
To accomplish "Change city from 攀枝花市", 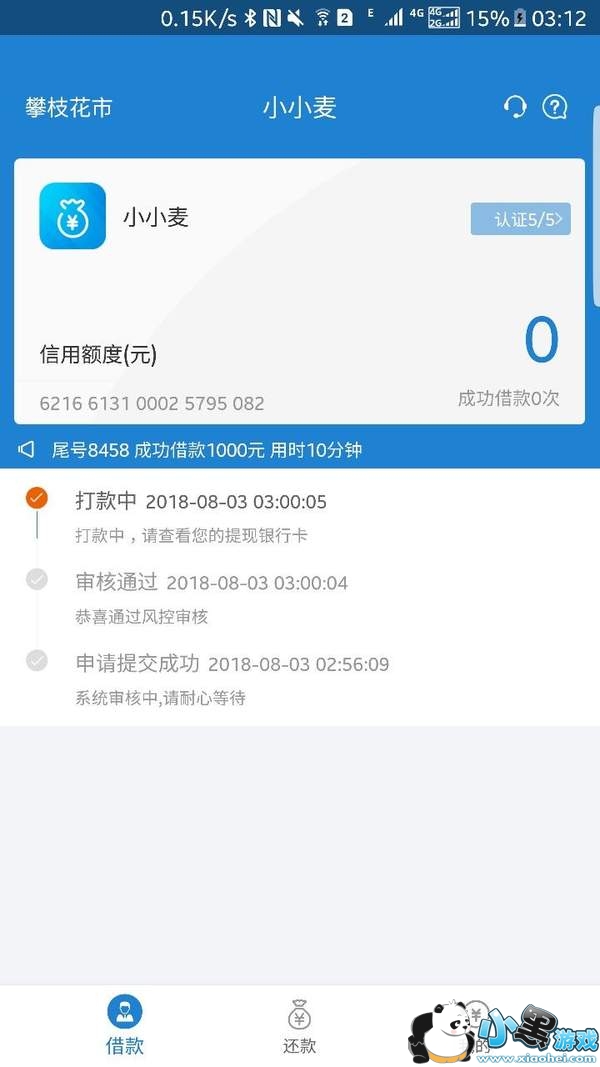I will click(x=69, y=108).
